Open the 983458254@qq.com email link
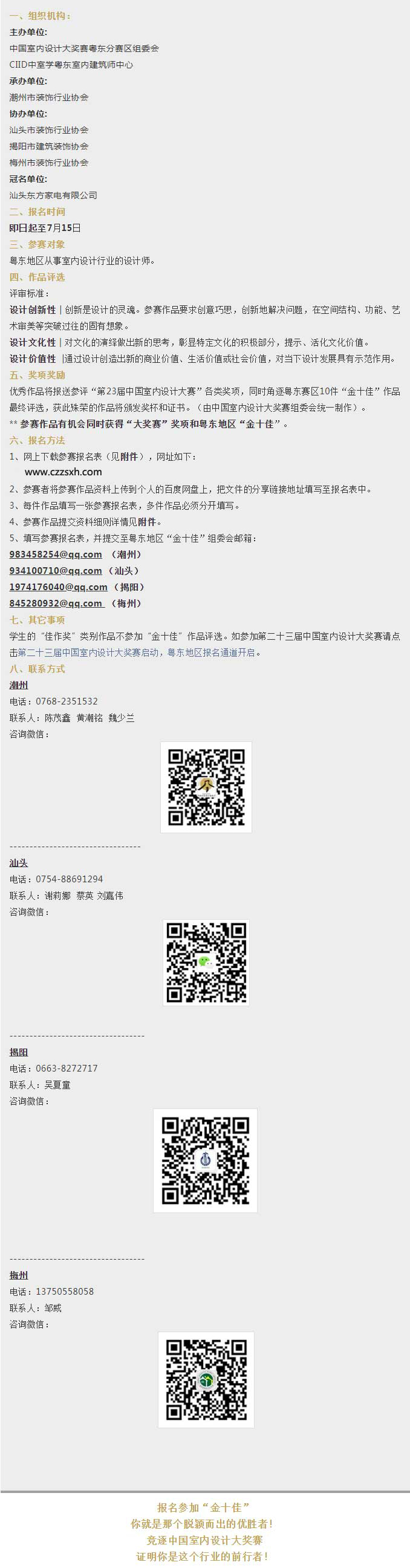 pyautogui.click(x=56, y=555)
